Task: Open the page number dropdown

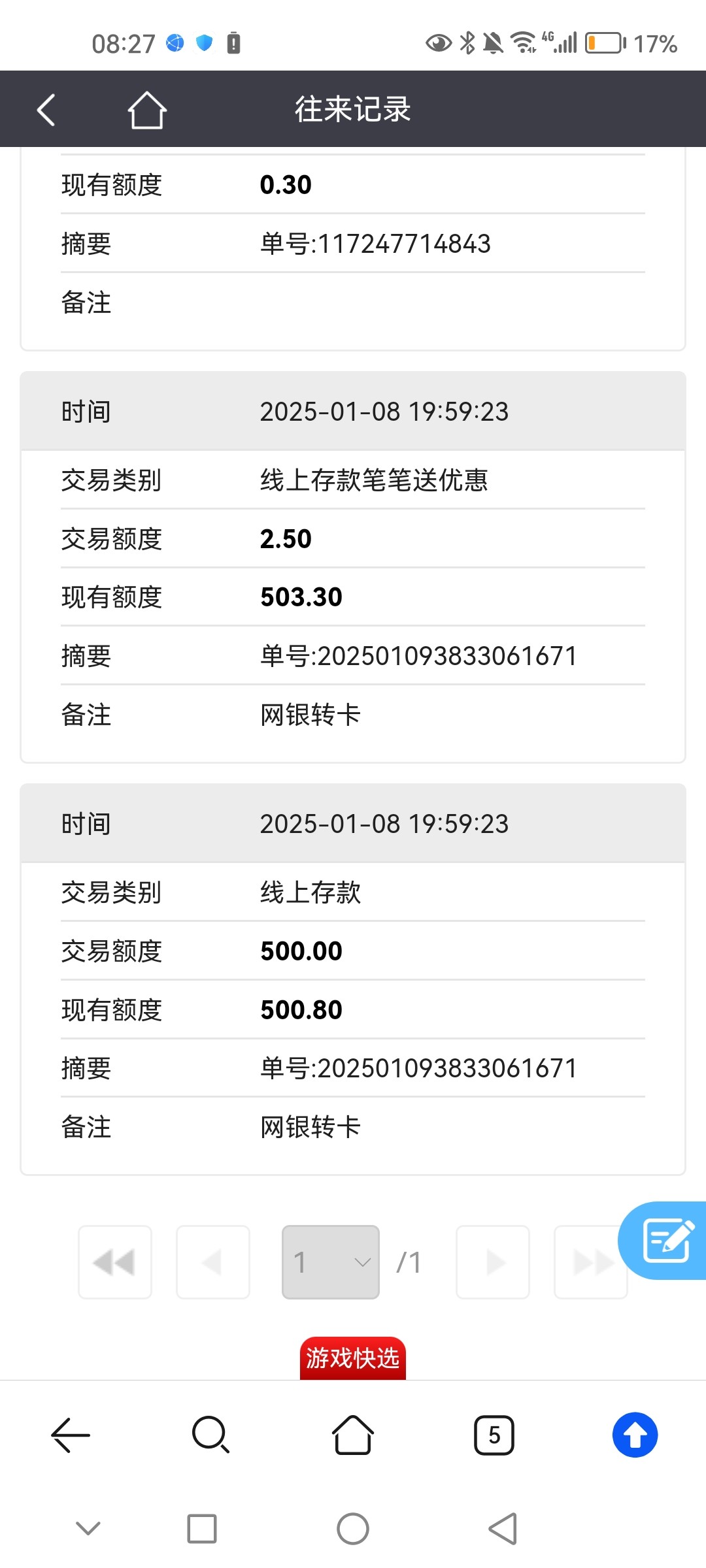Action: [331, 1262]
